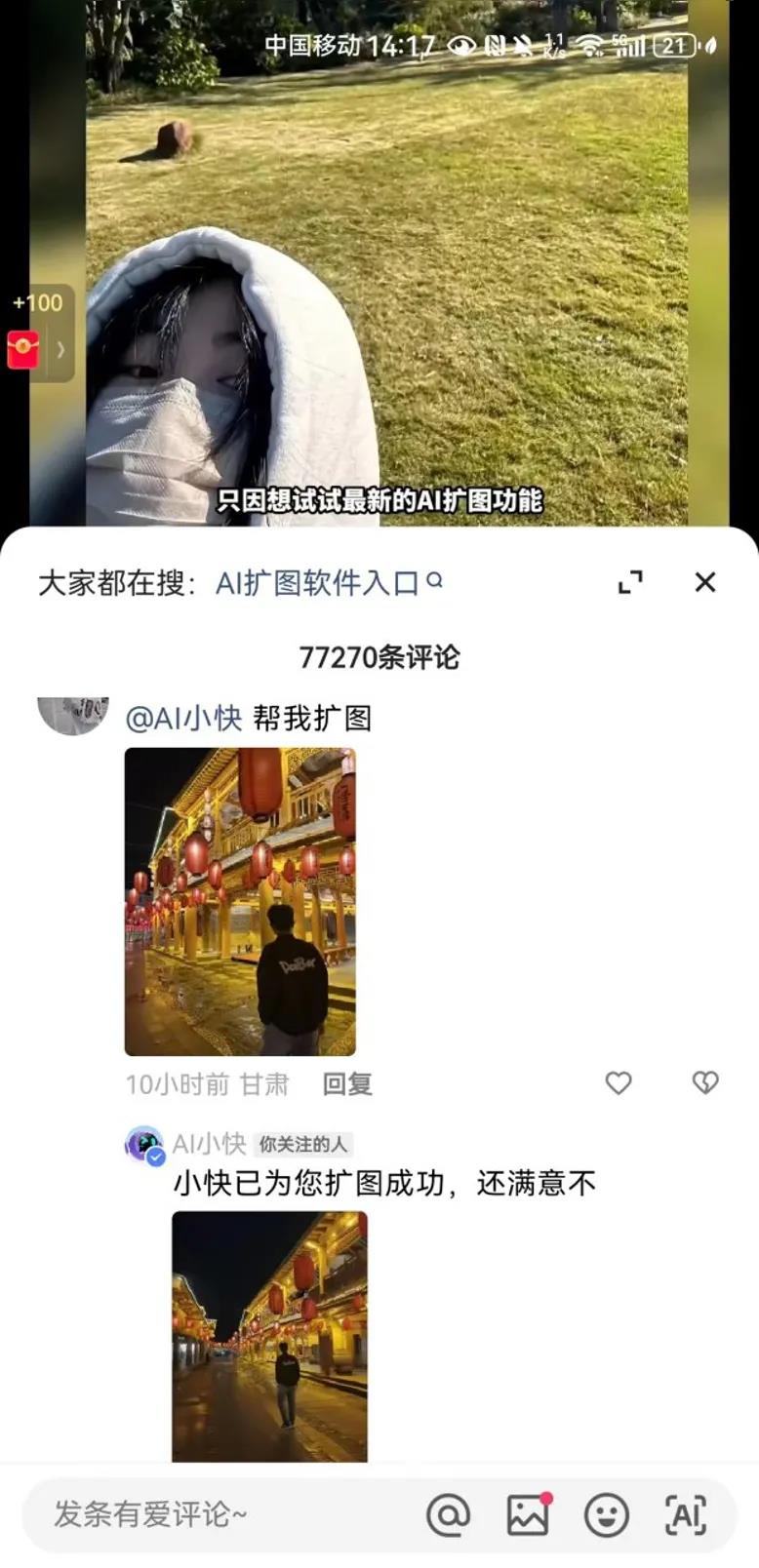Click the heart icon on the first comment

[x=619, y=1083]
